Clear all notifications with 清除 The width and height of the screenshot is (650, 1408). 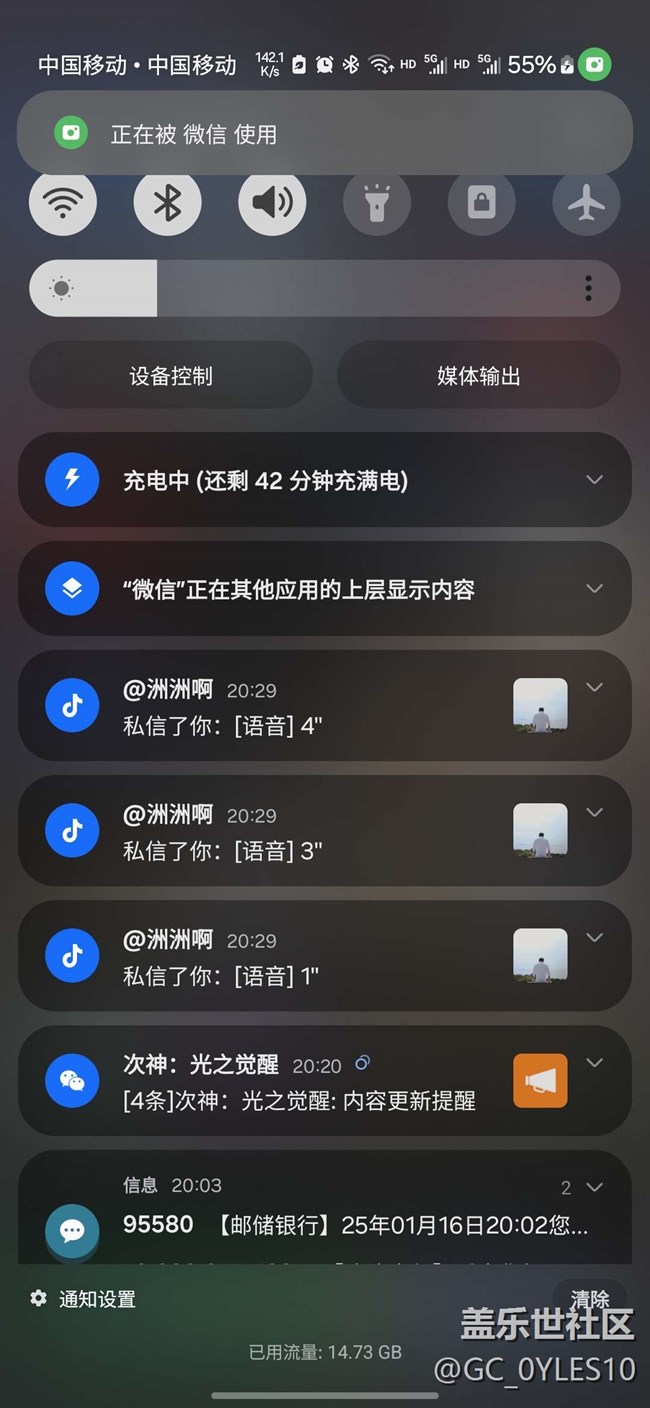[x=590, y=1298]
